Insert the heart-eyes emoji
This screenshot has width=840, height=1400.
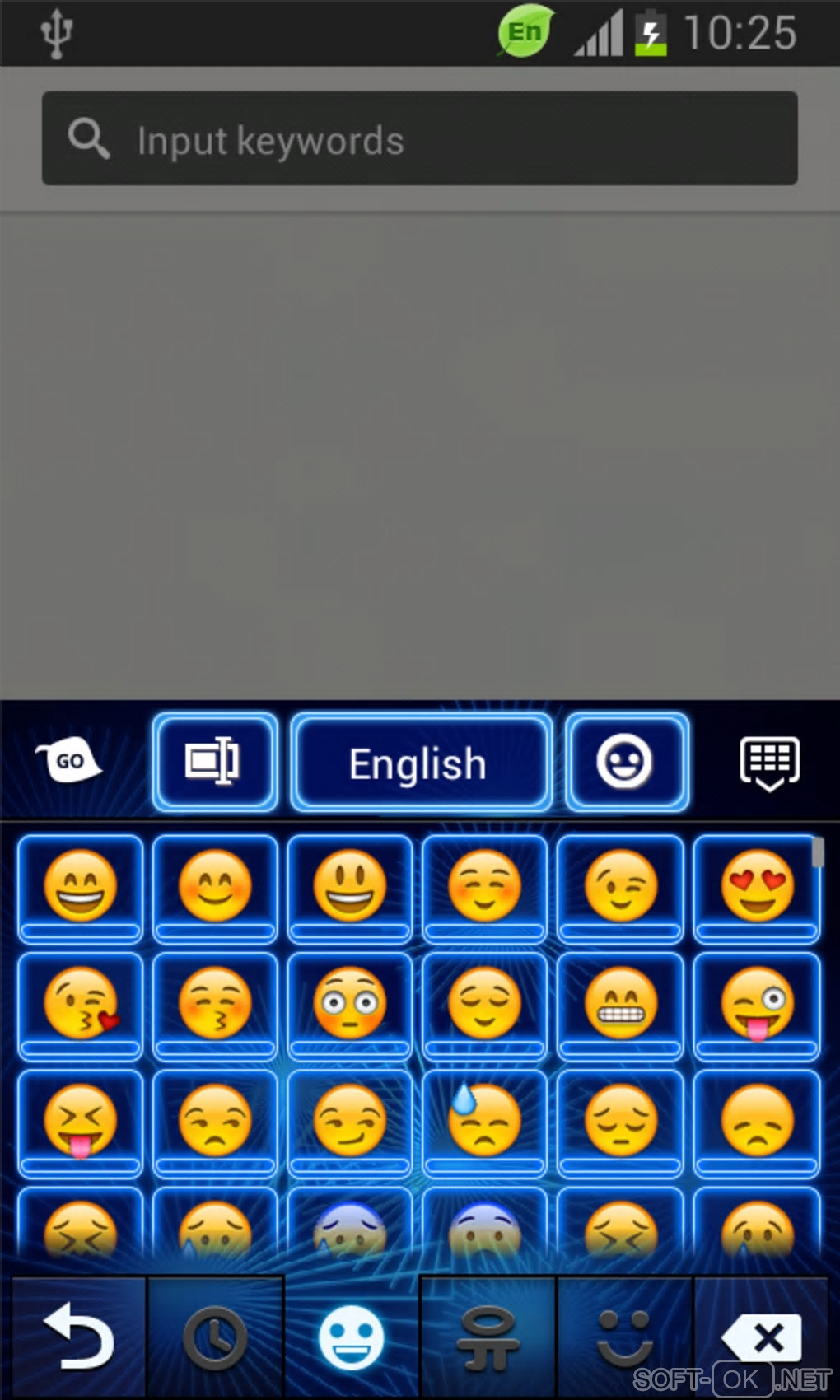coord(757,887)
